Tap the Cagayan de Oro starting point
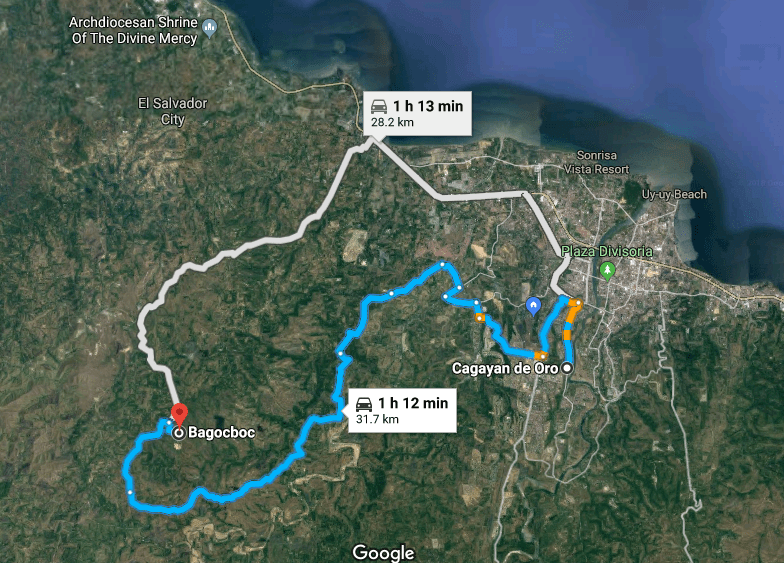This screenshot has height=563, width=784. pos(567,368)
